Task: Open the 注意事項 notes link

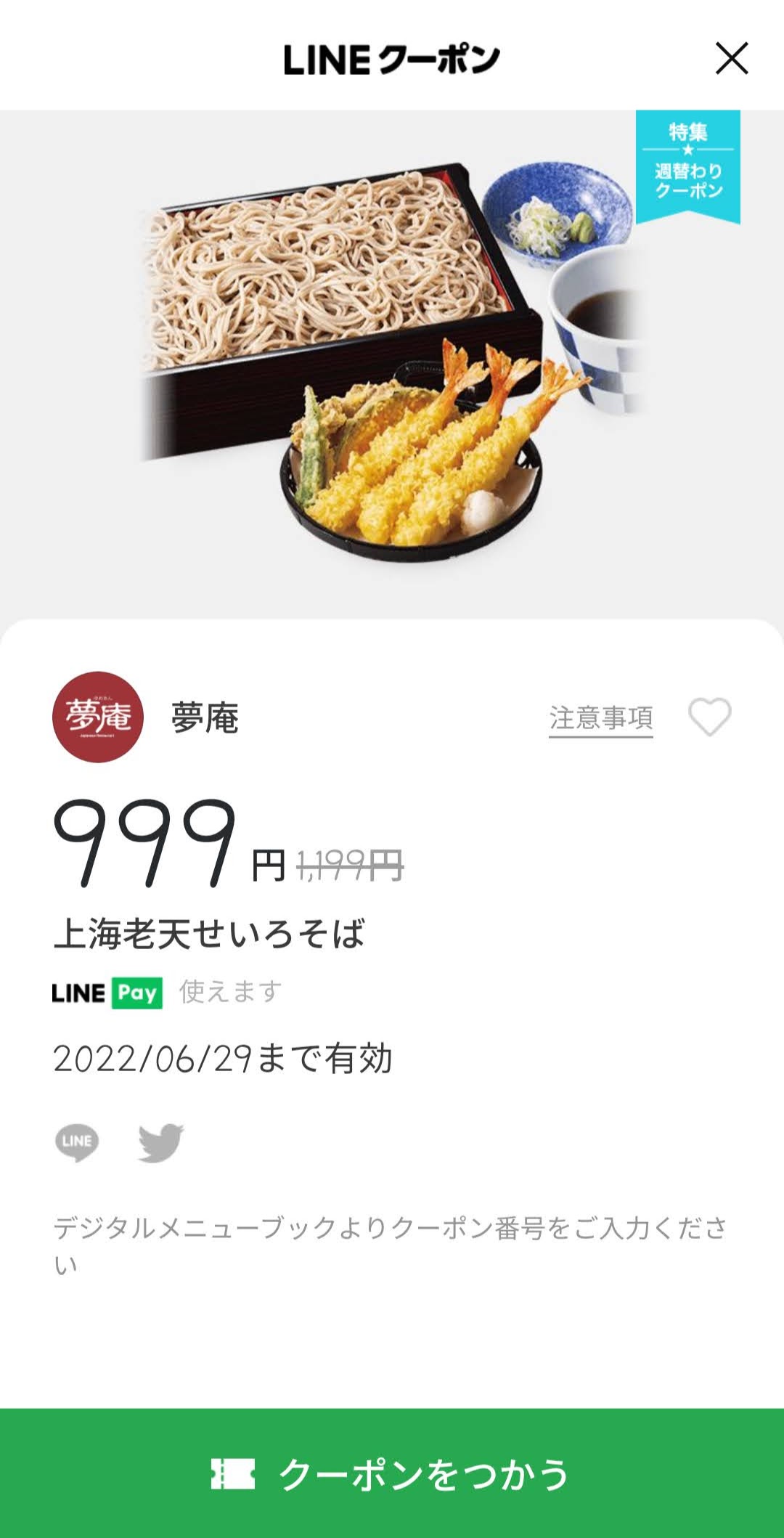Action: [601, 718]
